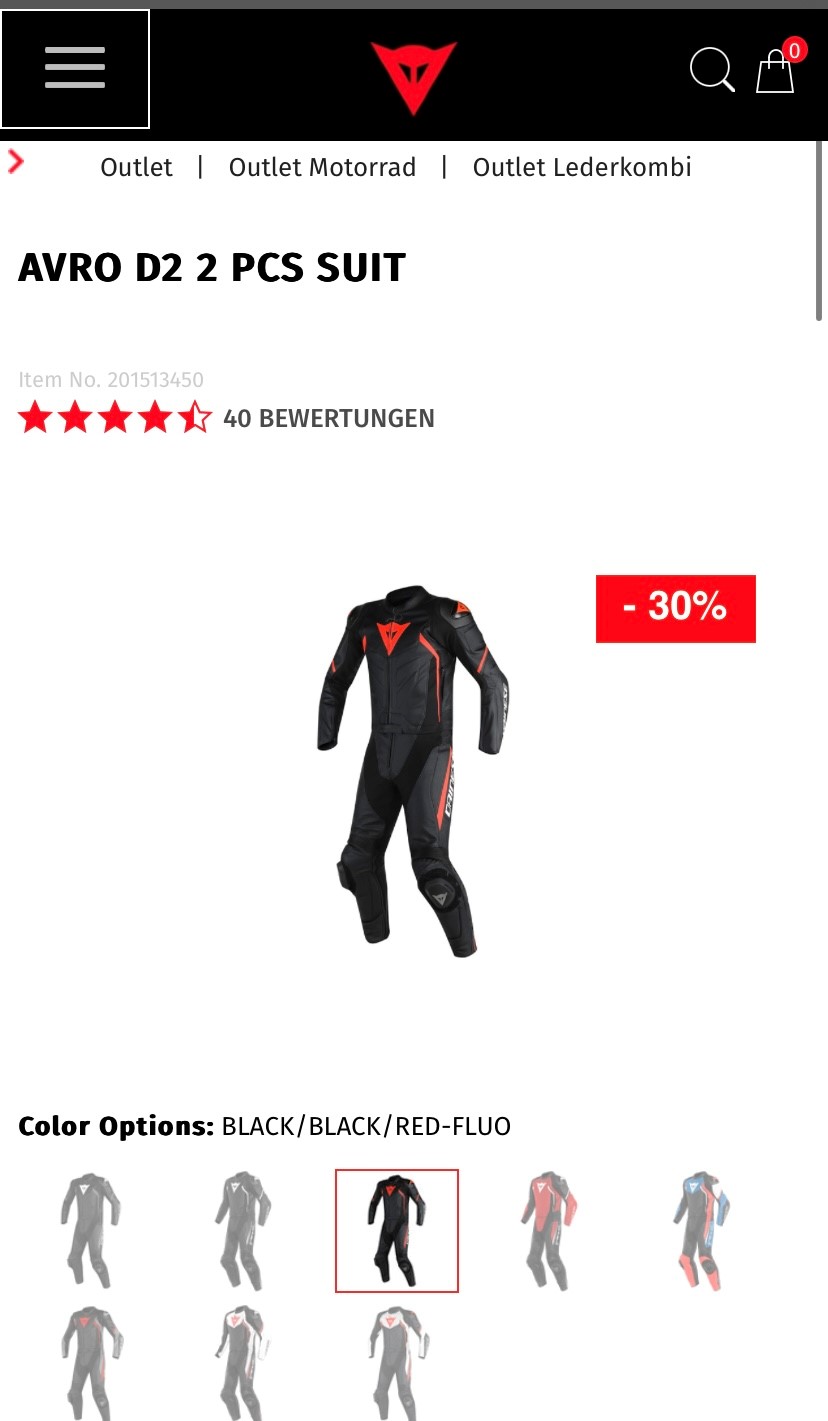Pick the blue and red suit color
This screenshot has height=1421, width=828.
point(701,1230)
